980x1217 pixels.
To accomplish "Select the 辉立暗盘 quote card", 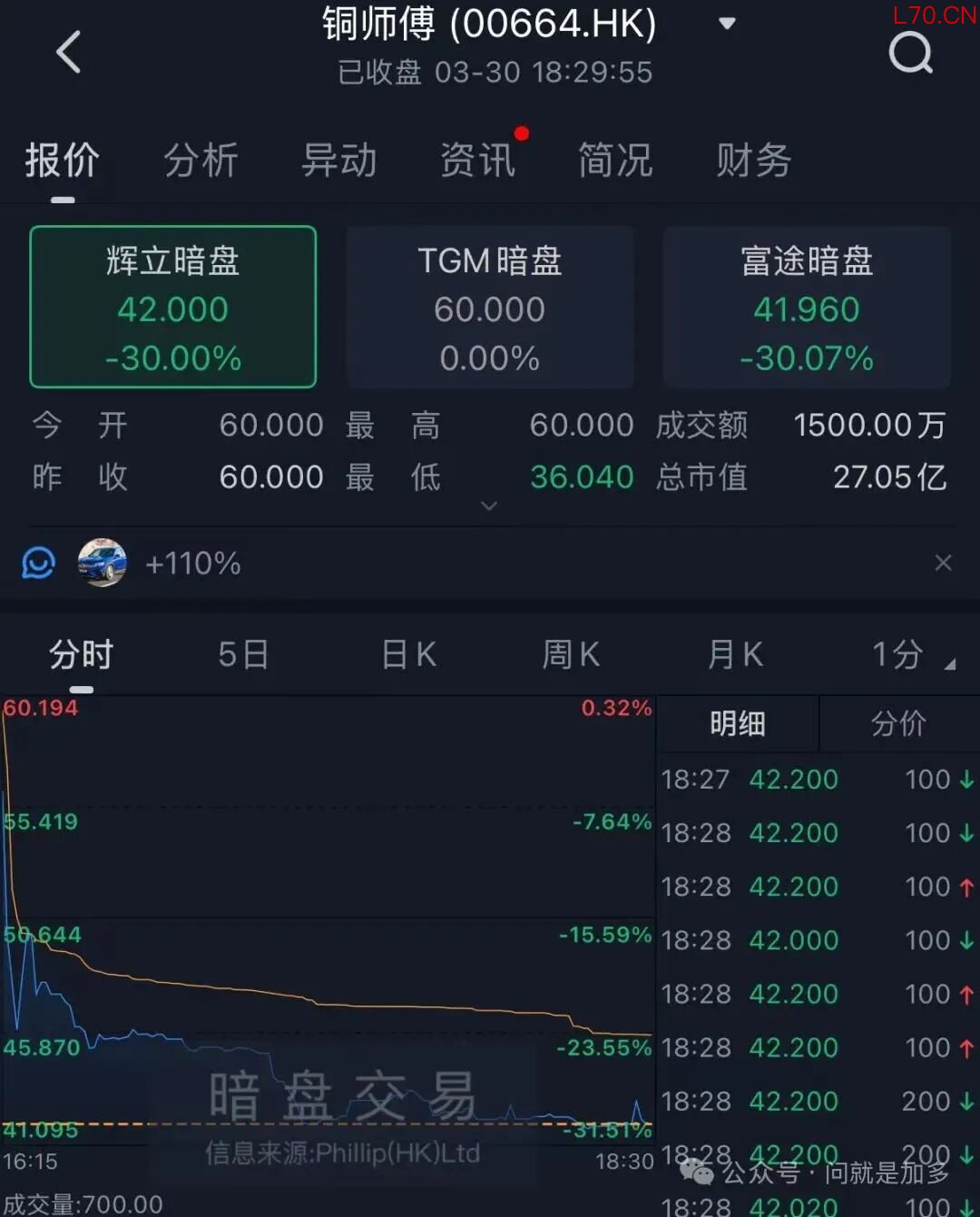I will (172, 308).
